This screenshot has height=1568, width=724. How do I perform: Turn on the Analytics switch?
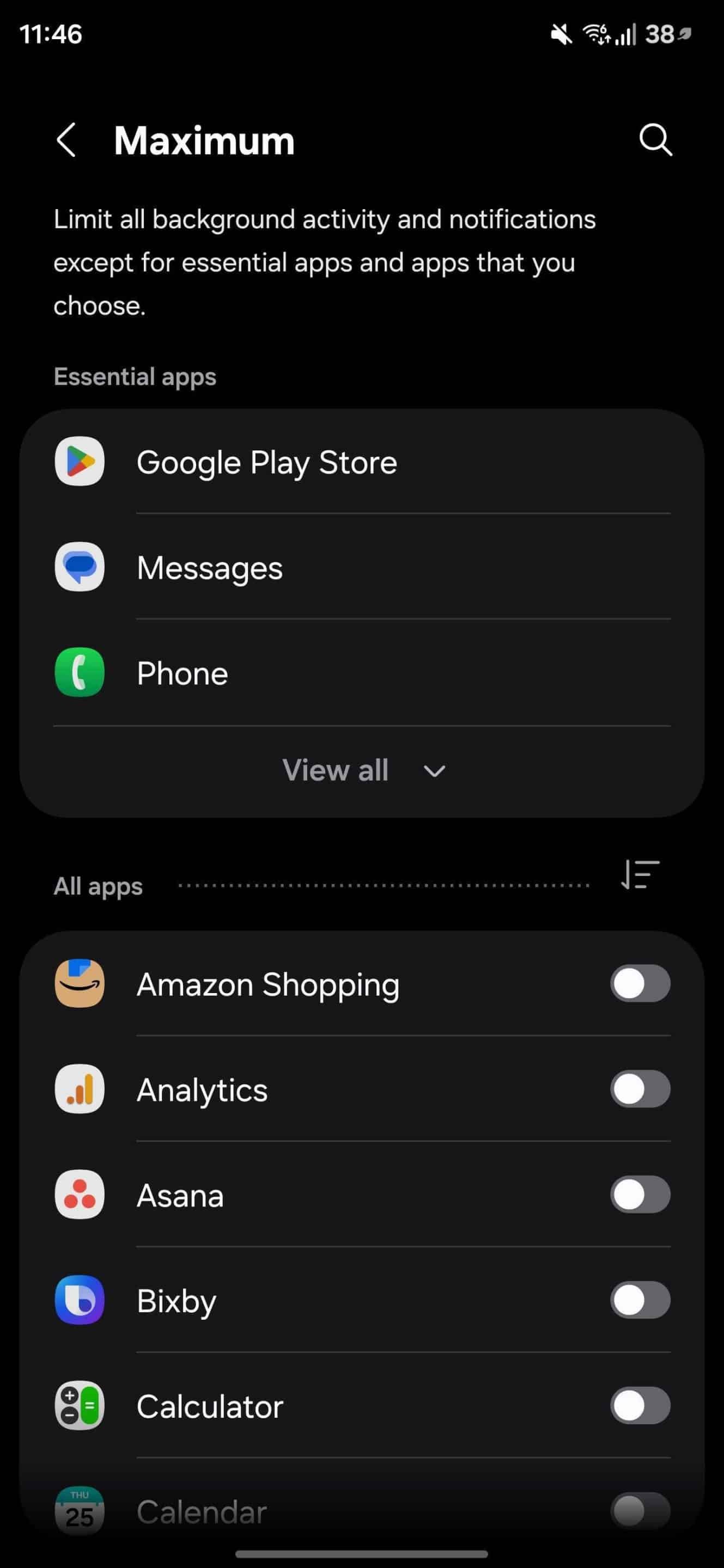click(640, 1089)
